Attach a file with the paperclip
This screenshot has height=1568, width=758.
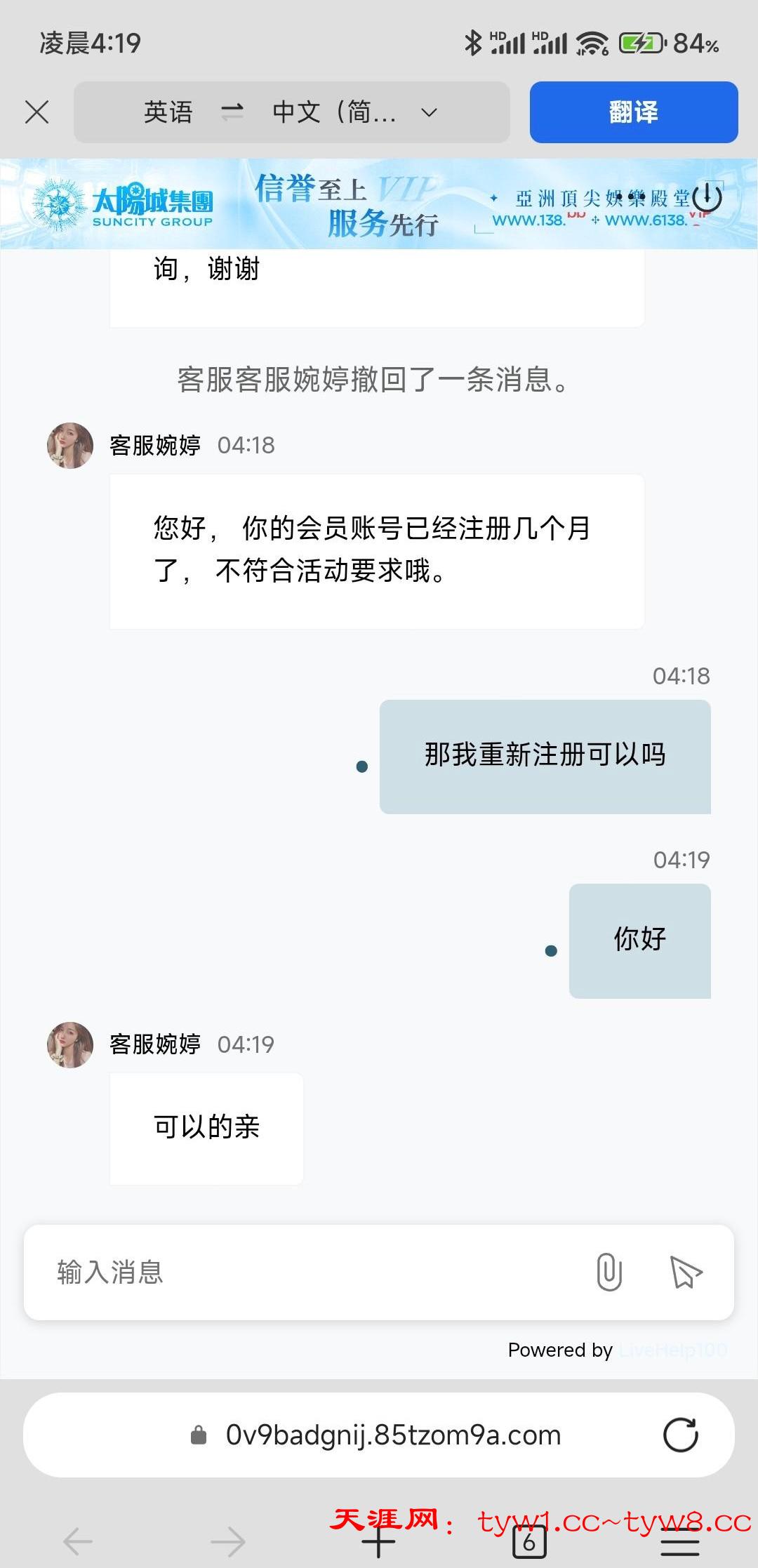coord(609,1272)
